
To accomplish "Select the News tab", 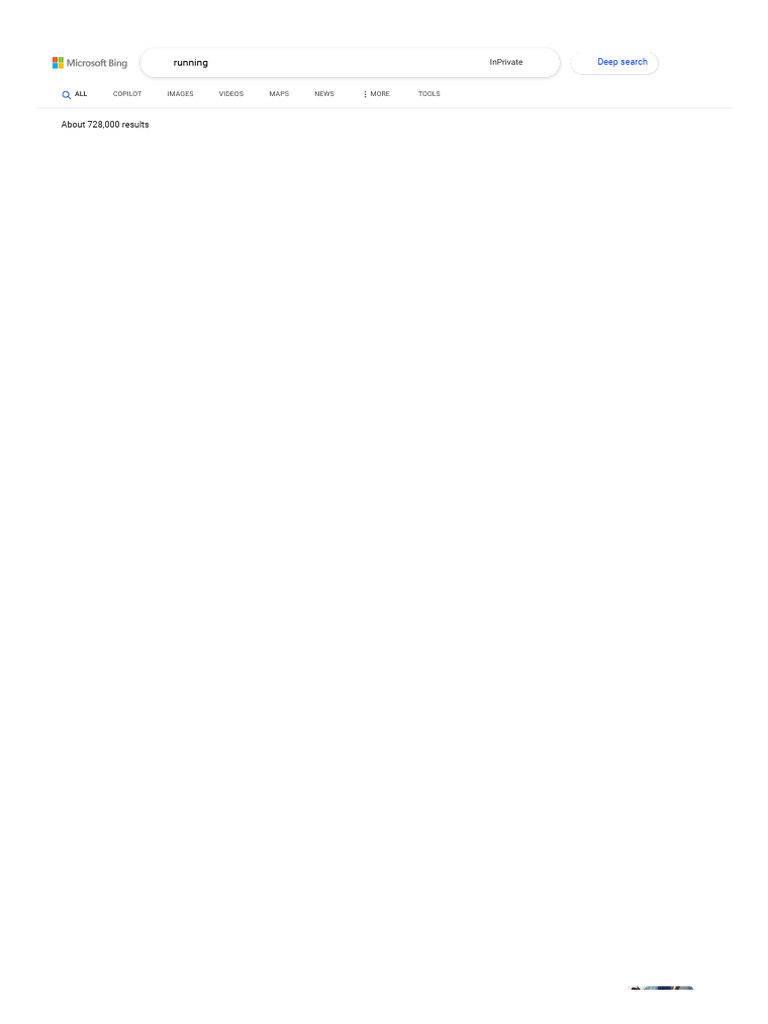I will tap(324, 94).
